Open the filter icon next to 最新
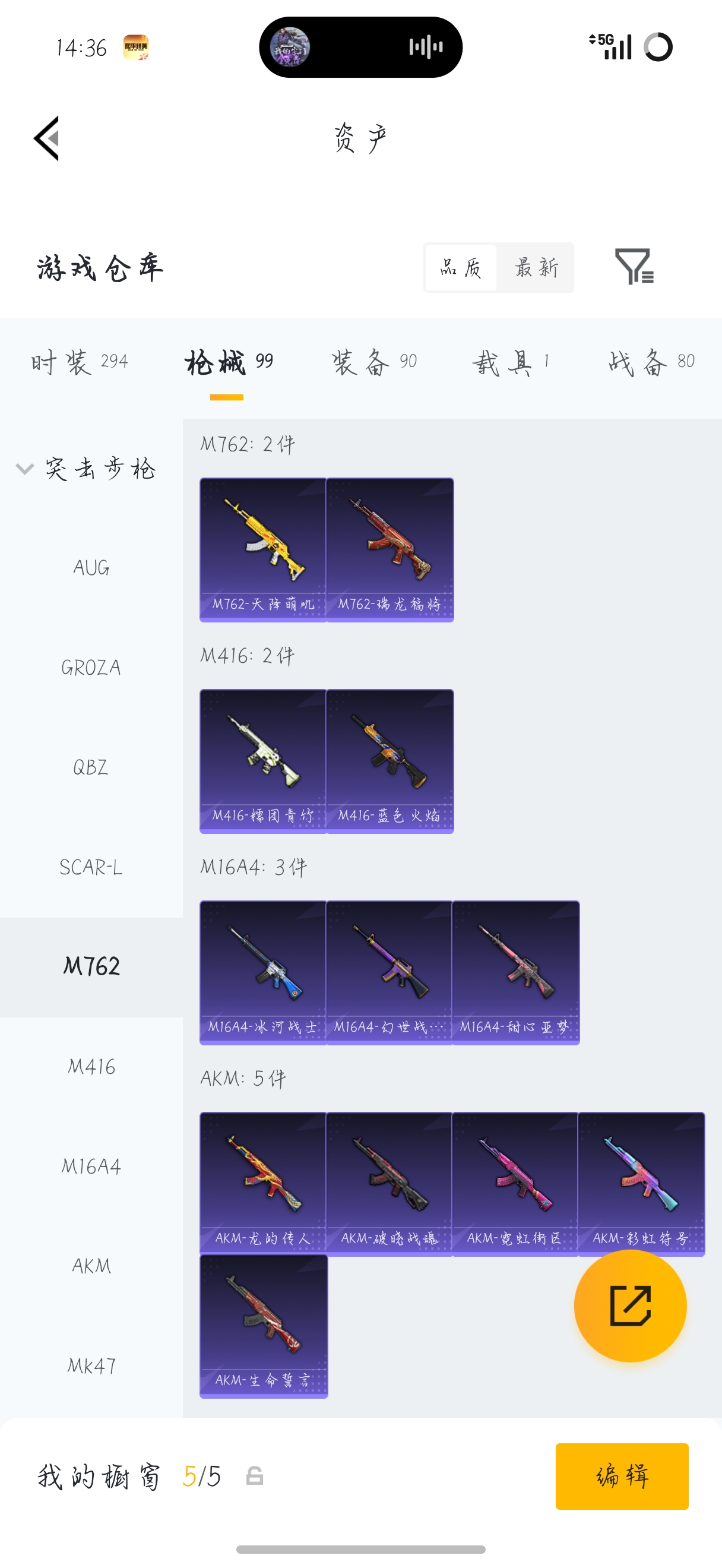Screen dimensions: 722x1568 tap(633, 266)
